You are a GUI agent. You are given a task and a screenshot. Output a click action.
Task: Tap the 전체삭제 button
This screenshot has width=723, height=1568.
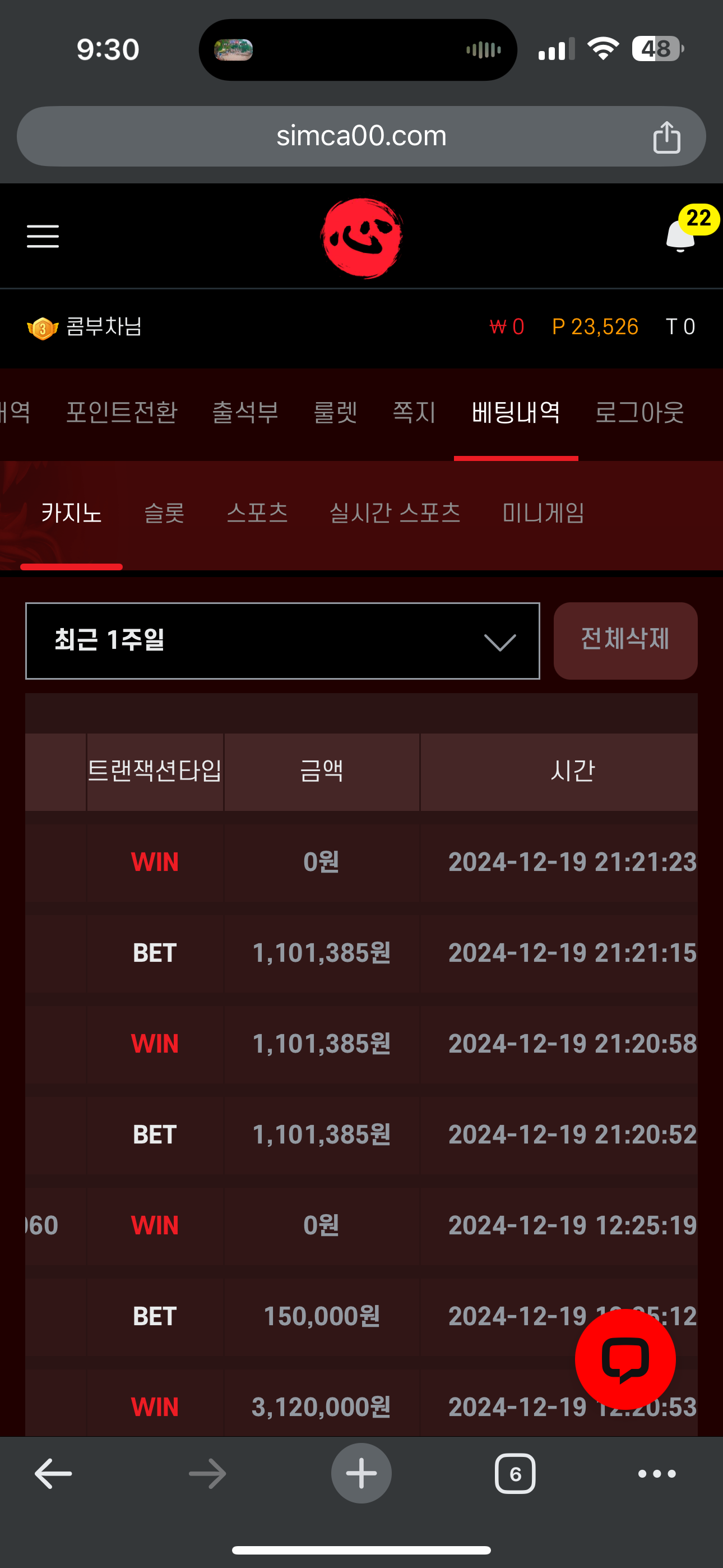(625, 641)
